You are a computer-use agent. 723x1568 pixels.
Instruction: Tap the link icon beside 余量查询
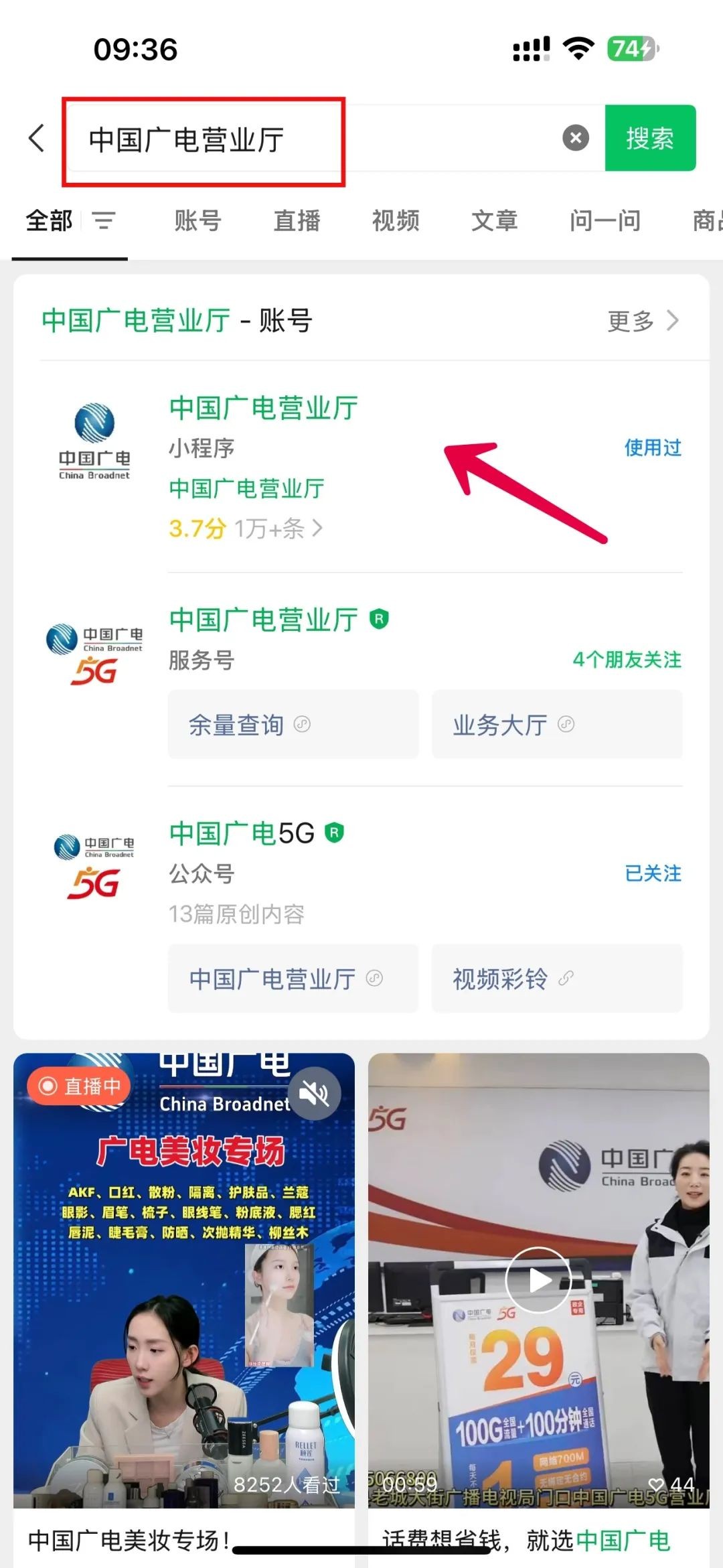click(303, 725)
